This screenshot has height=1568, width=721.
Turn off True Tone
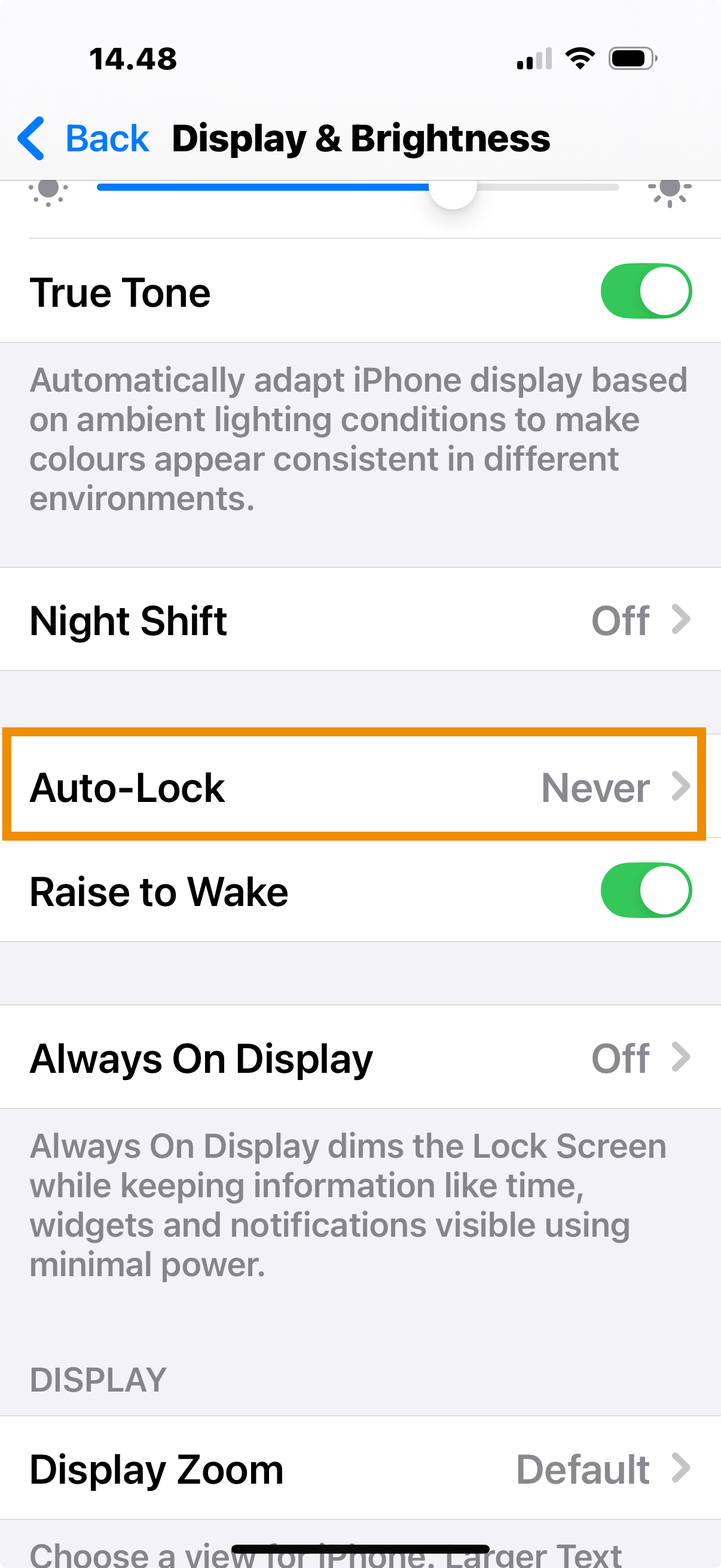click(x=646, y=291)
